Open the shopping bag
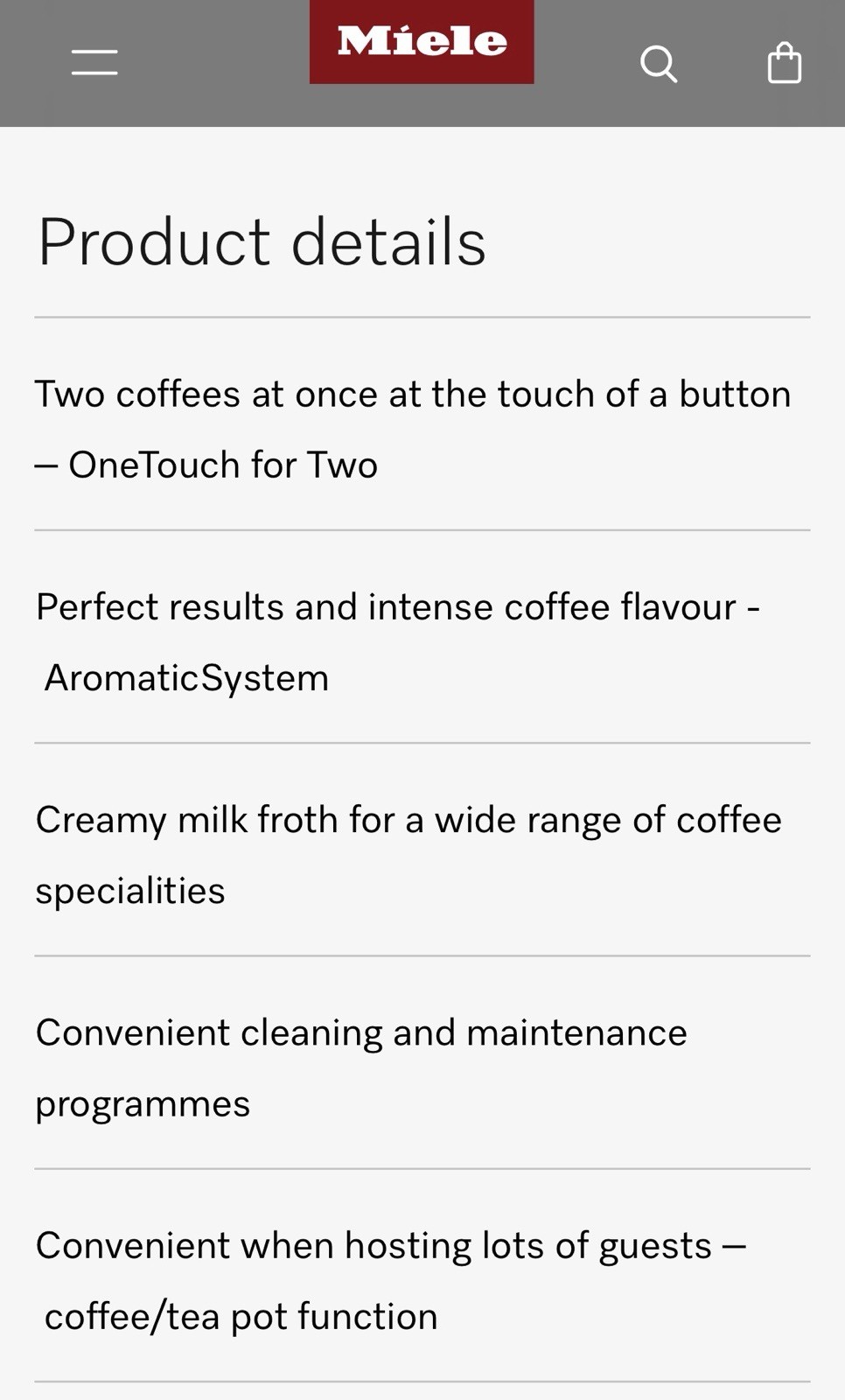This screenshot has height=1400, width=845. (784, 63)
